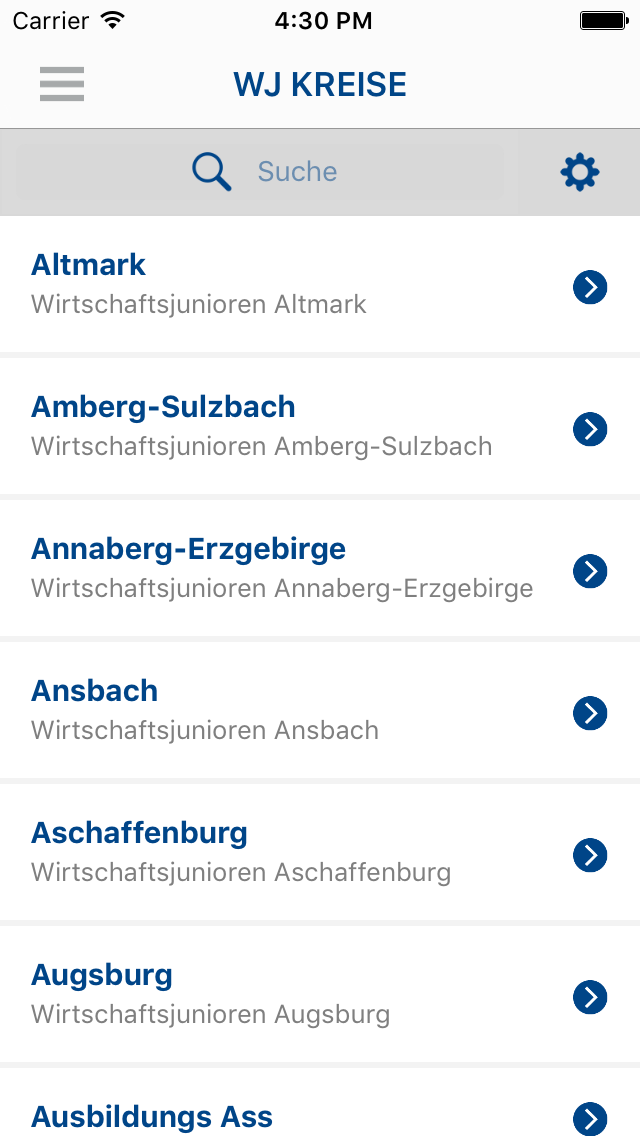
Task: Tap the Suche search field
Action: 259,172
